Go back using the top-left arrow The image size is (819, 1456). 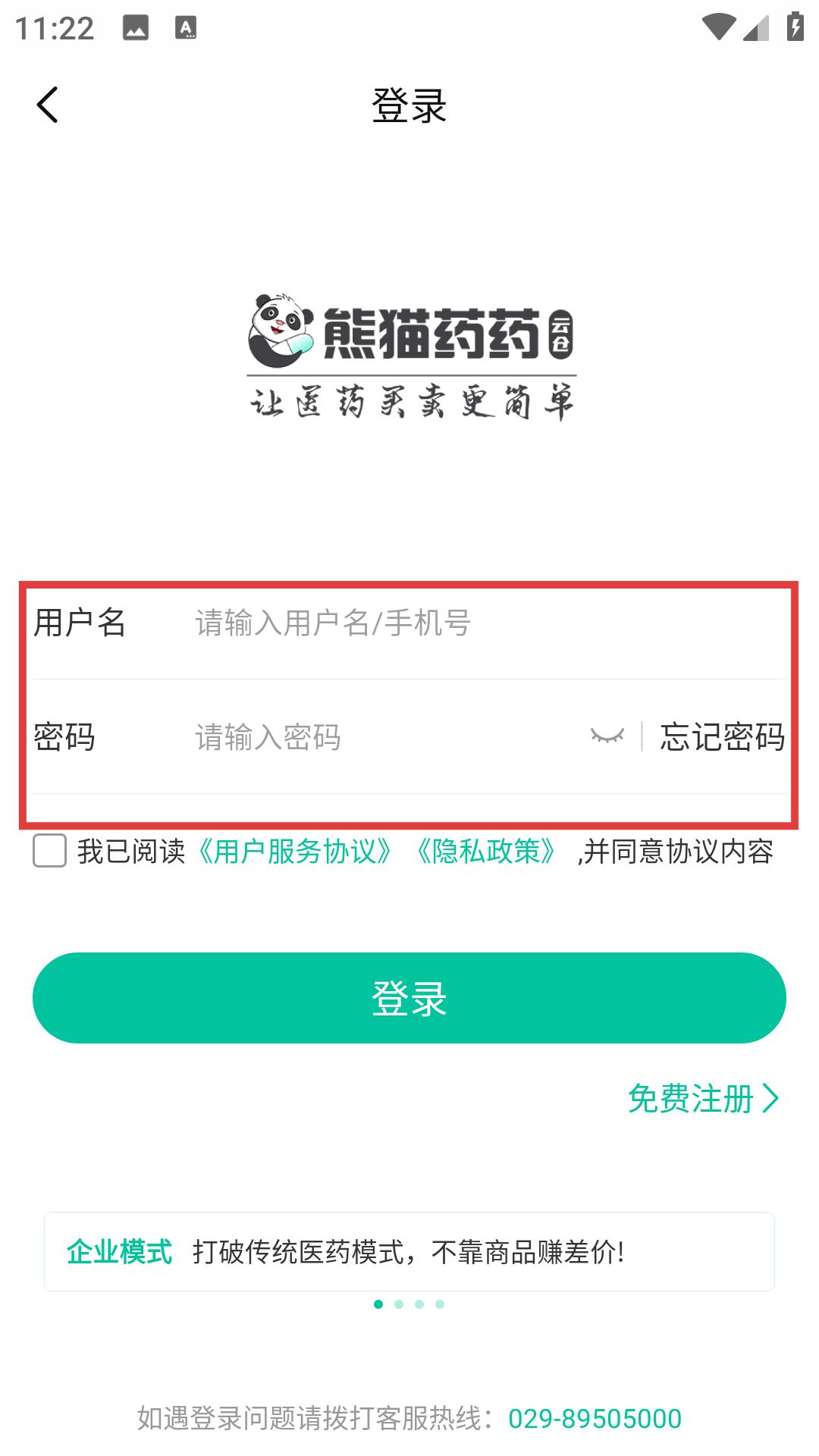(47, 105)
